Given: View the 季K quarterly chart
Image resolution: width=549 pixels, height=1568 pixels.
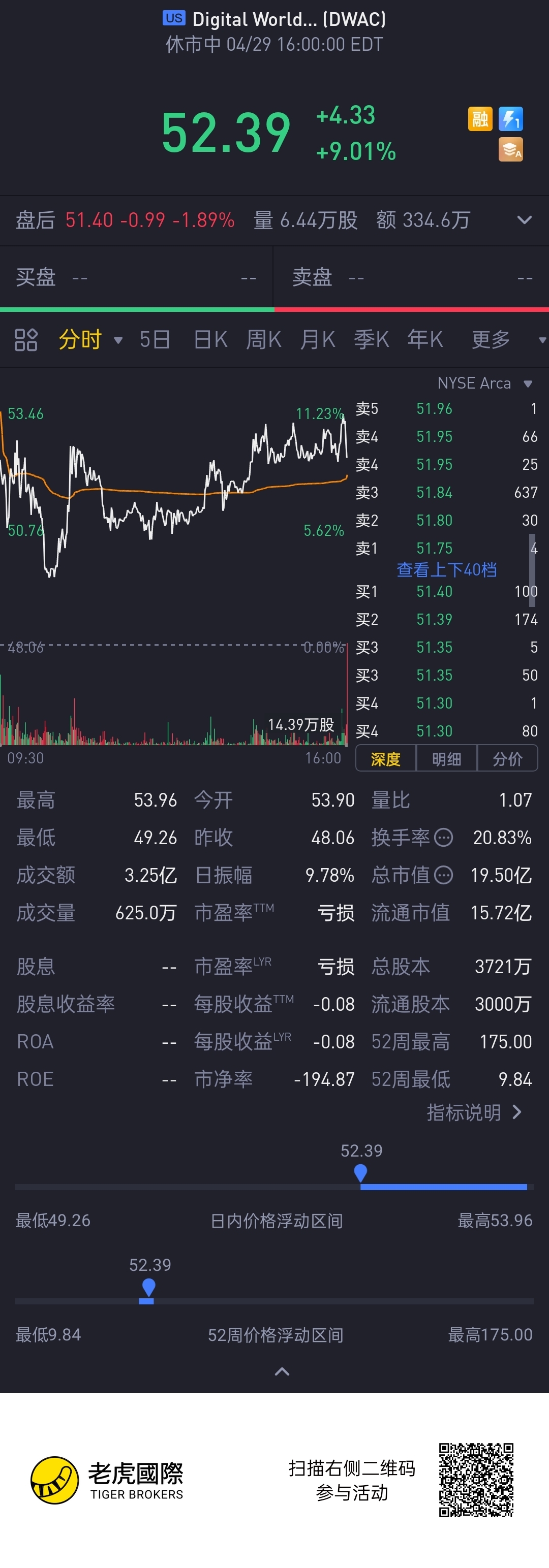Looking at the screenshot, I should (x=371, y=340).
